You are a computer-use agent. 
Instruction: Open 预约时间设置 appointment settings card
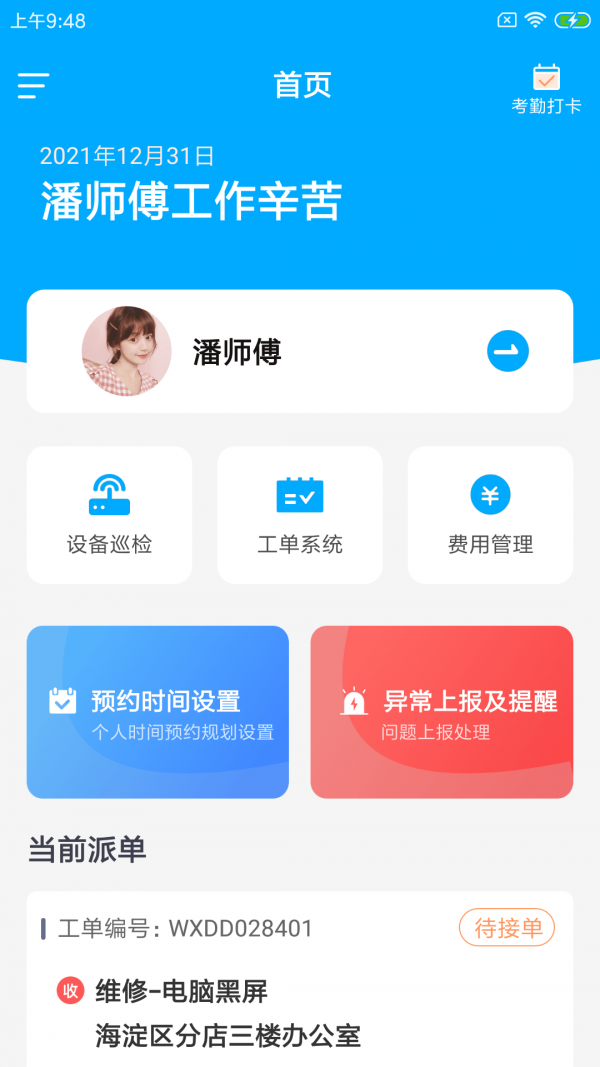158,712
